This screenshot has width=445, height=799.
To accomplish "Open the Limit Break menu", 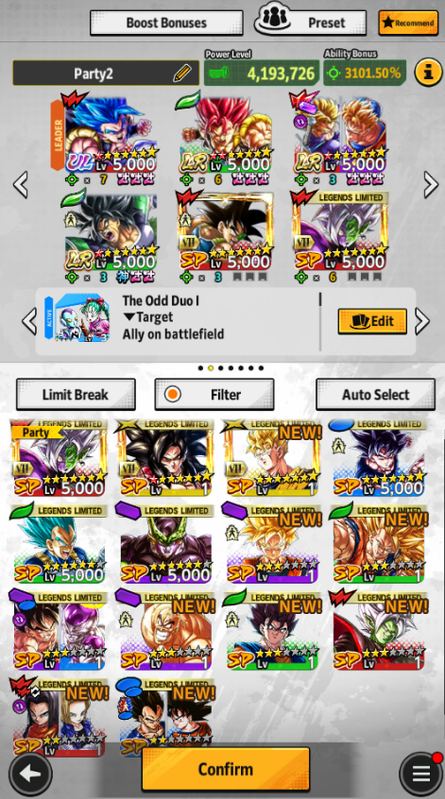I will click(75, 394).
